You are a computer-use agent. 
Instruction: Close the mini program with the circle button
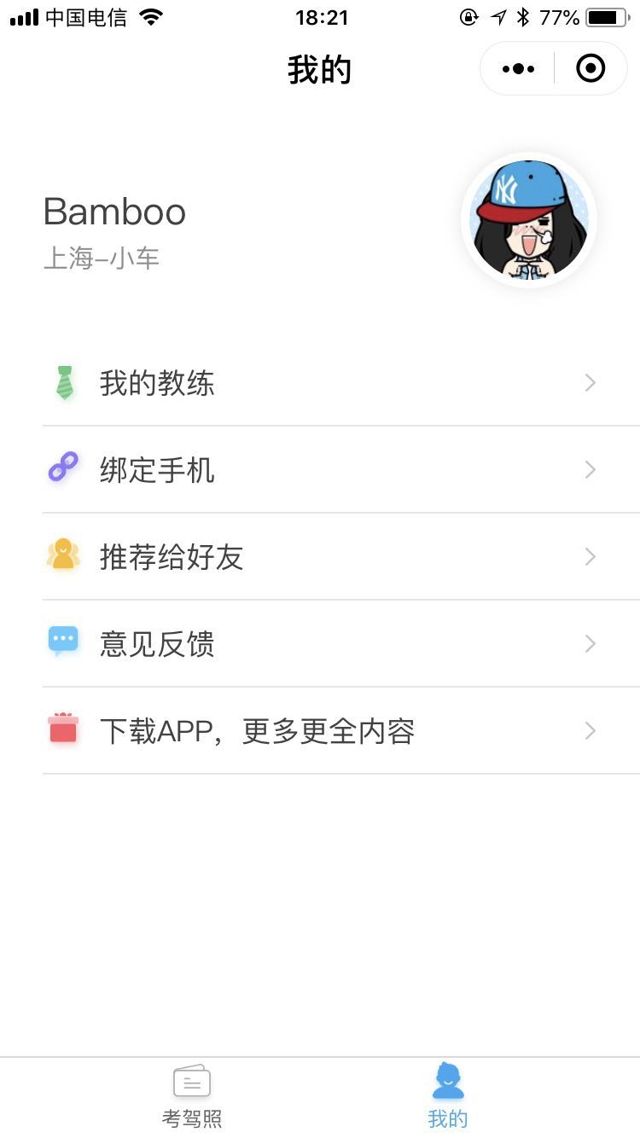tap(591, 69)
